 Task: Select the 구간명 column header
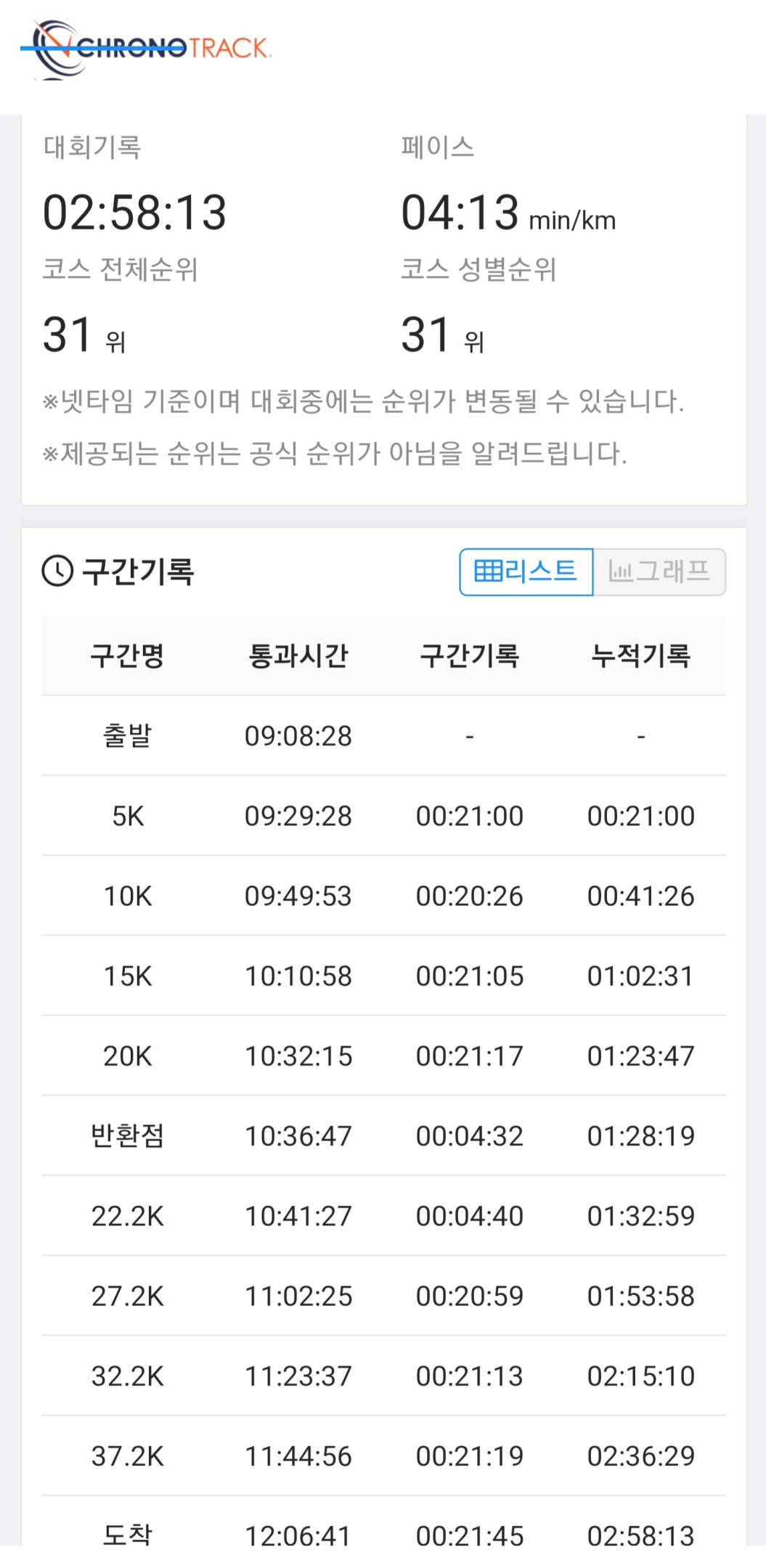[129, 654]
